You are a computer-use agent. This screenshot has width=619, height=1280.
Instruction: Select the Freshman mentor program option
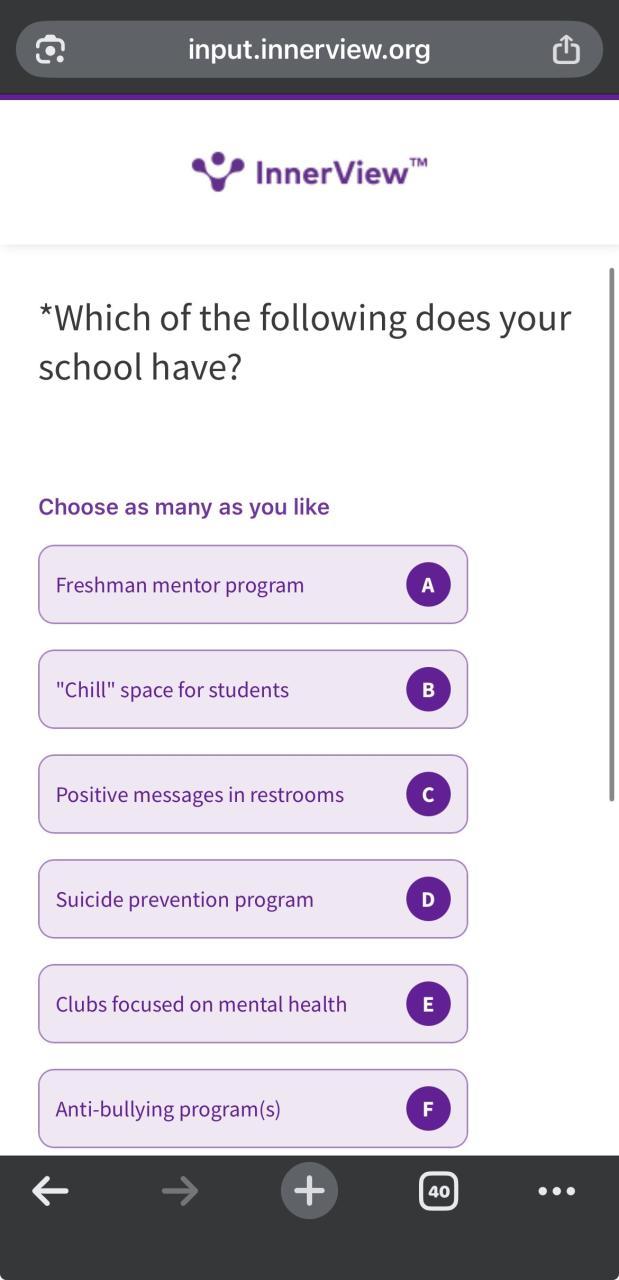click(x=252, y=585)
